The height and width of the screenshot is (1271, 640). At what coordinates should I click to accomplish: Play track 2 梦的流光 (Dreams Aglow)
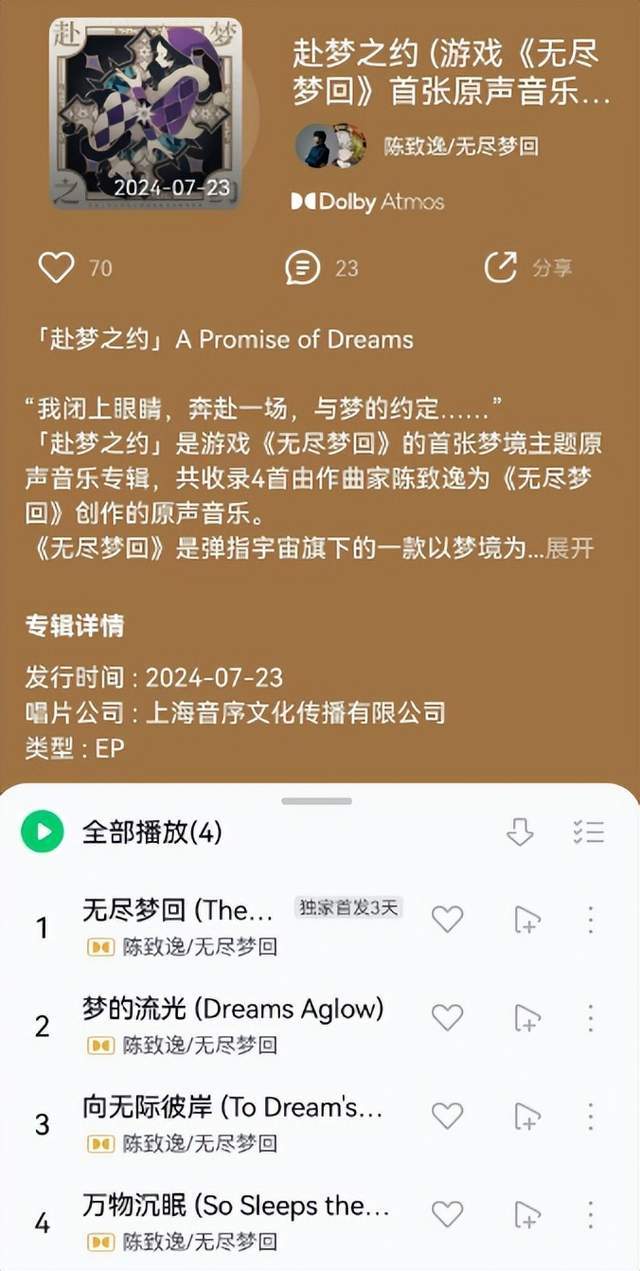[232, 1009]
